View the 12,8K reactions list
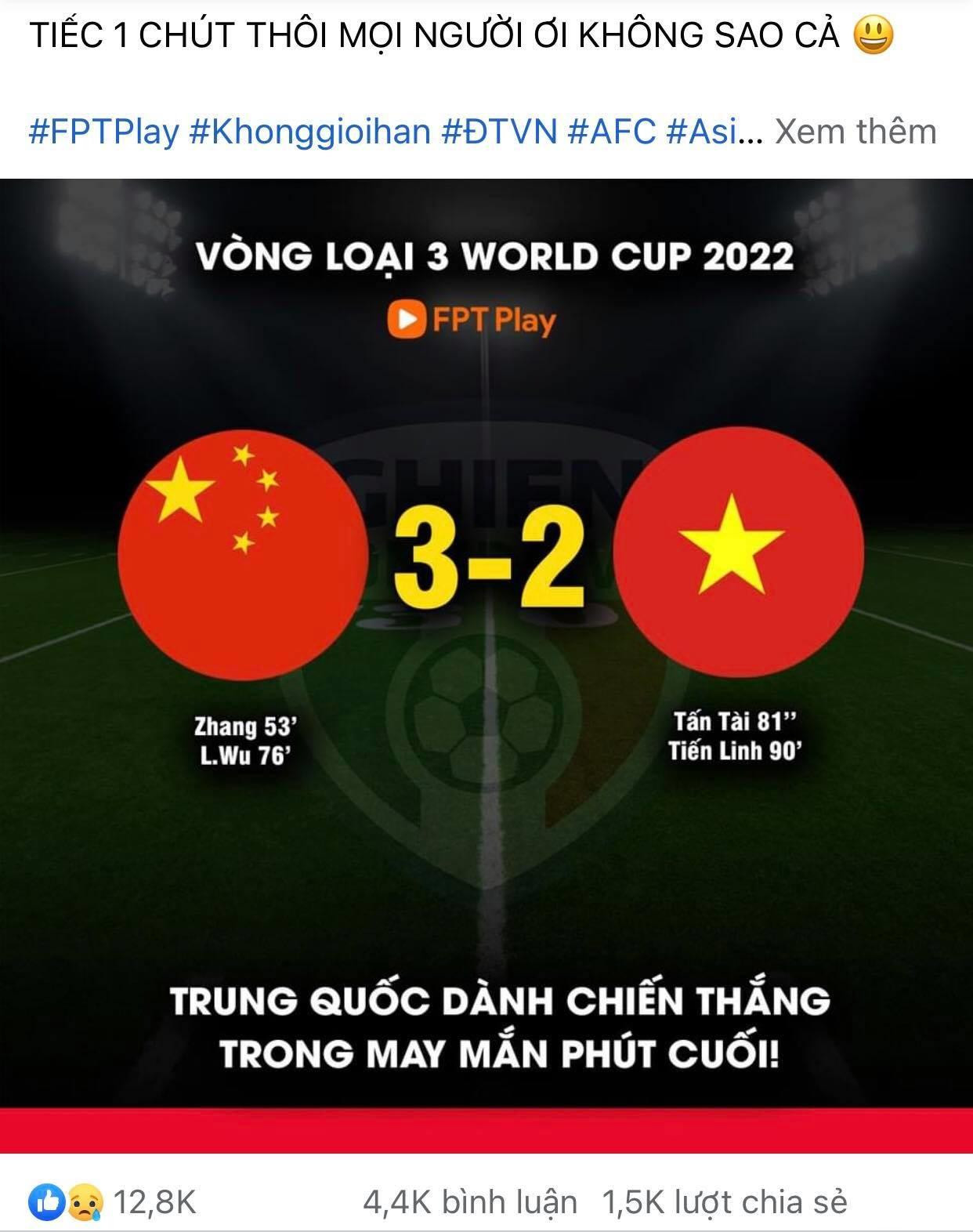 114,1201
